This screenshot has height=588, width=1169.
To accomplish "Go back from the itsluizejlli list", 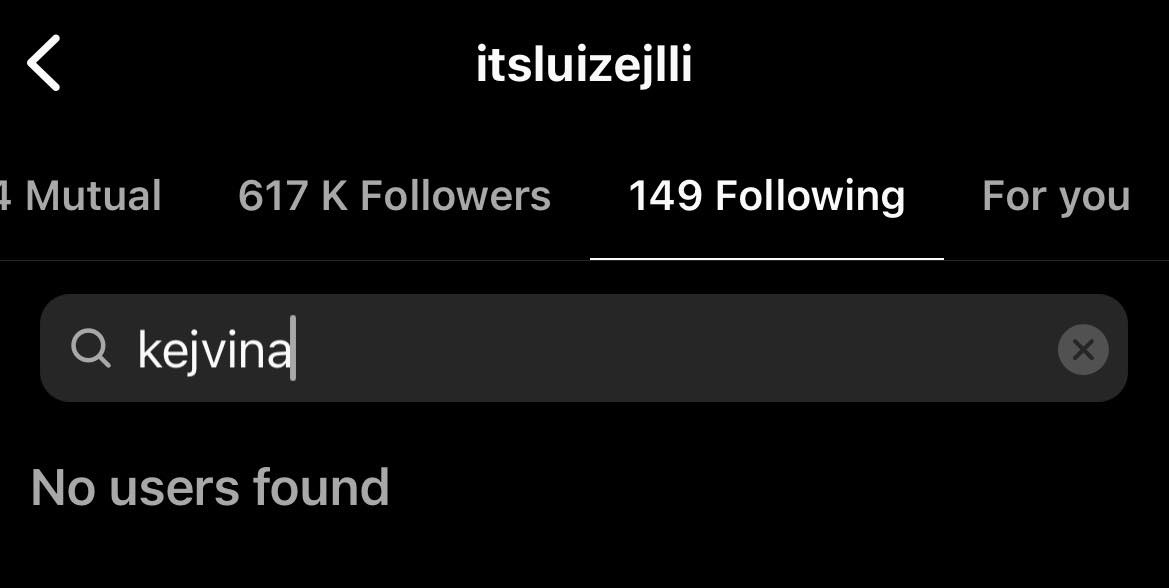I will (x=44, y=63).
